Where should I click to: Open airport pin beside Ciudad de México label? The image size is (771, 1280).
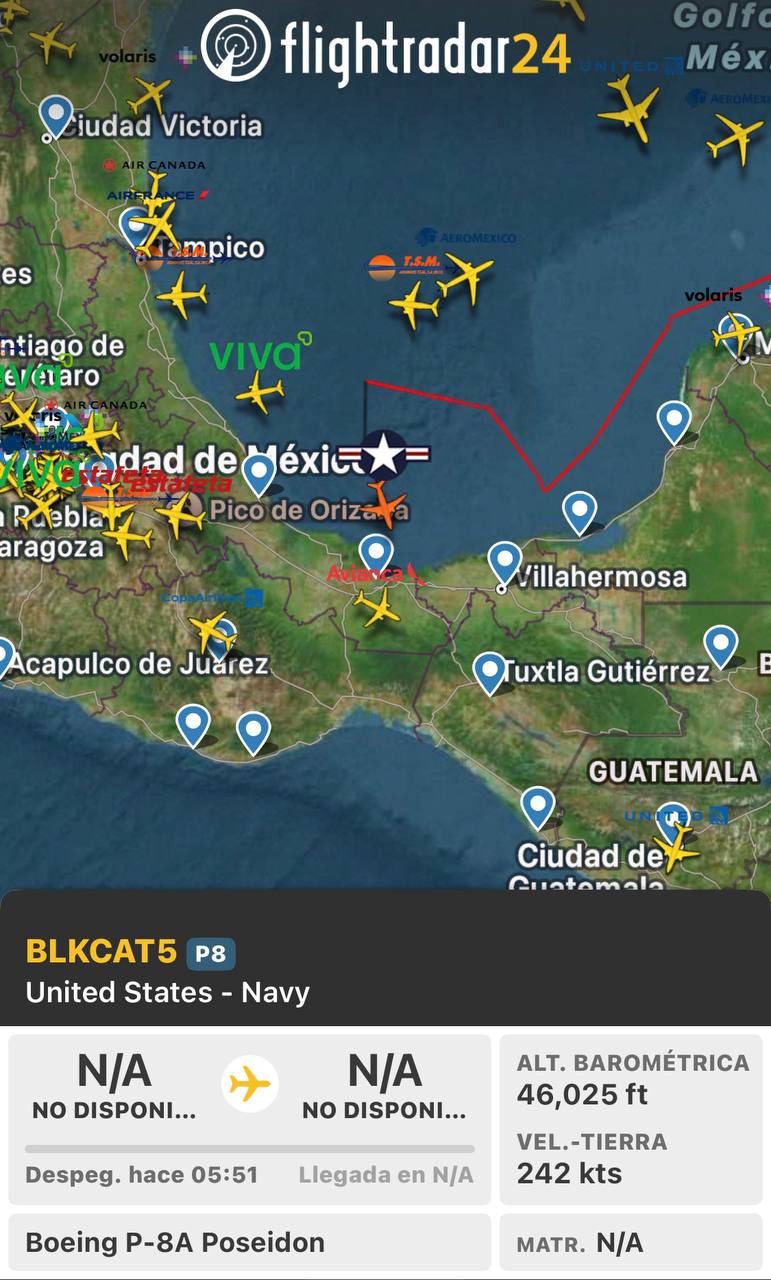[x=259, y=473]
